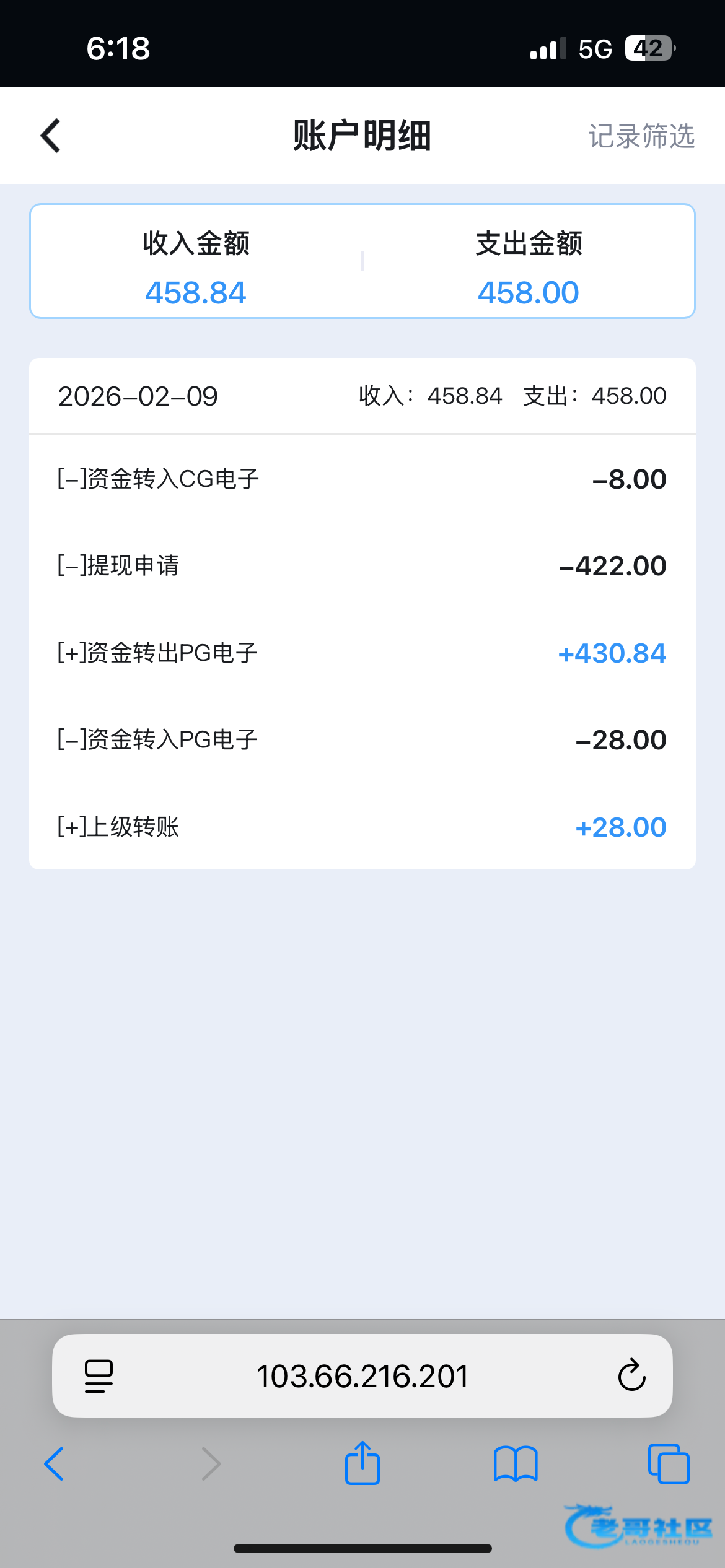The image size is (725, 1568).
Task: Open the 记录筛选 record filter
Action: pos(641,136)
